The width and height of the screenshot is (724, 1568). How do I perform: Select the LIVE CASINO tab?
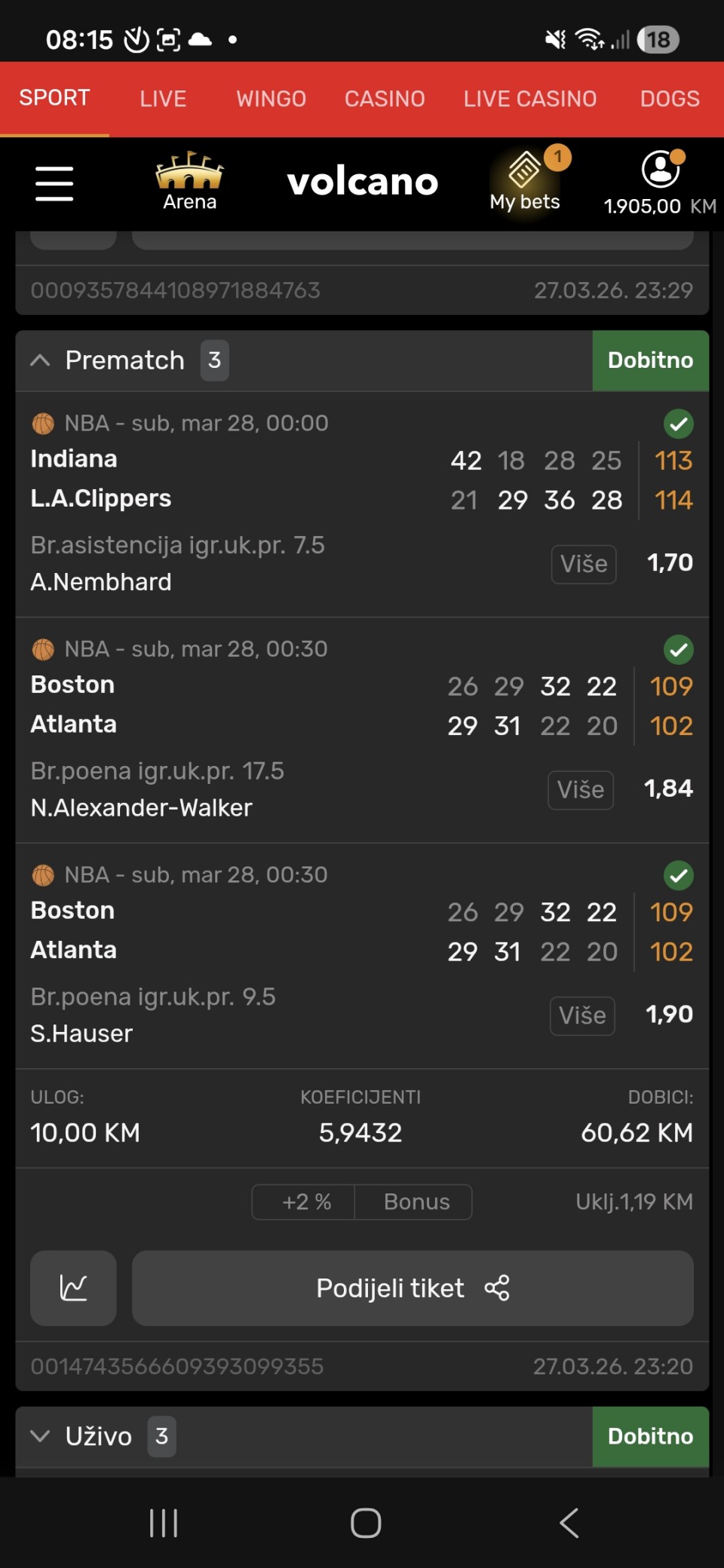529,99
